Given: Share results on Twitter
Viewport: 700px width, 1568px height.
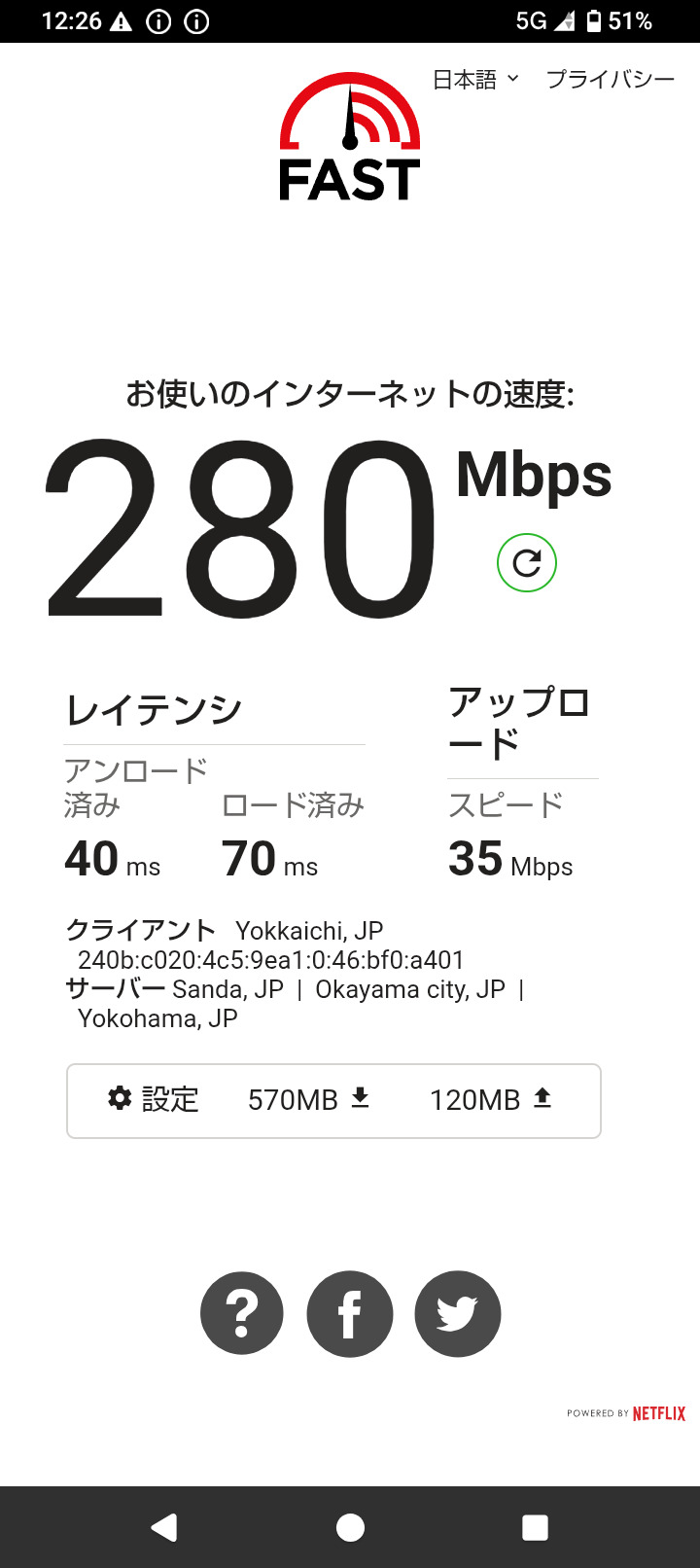Looking at the screenshot, I should coord(458,1314).
